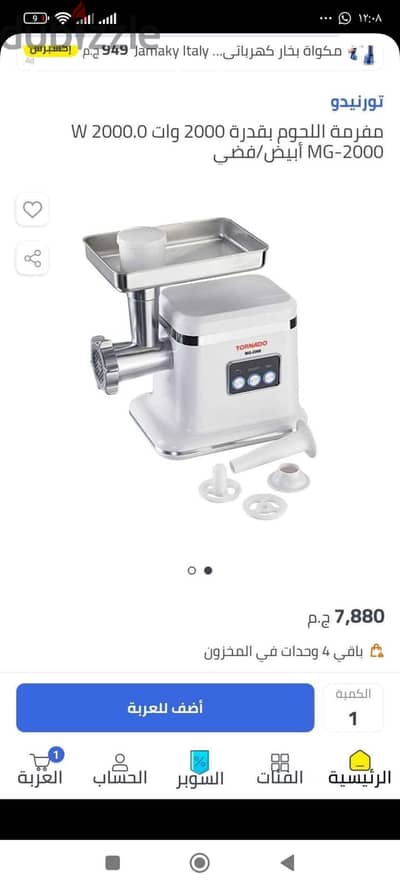Switch to الرئيسية home tab
Screen dimensions: 400x888
(x=360, y=769)
